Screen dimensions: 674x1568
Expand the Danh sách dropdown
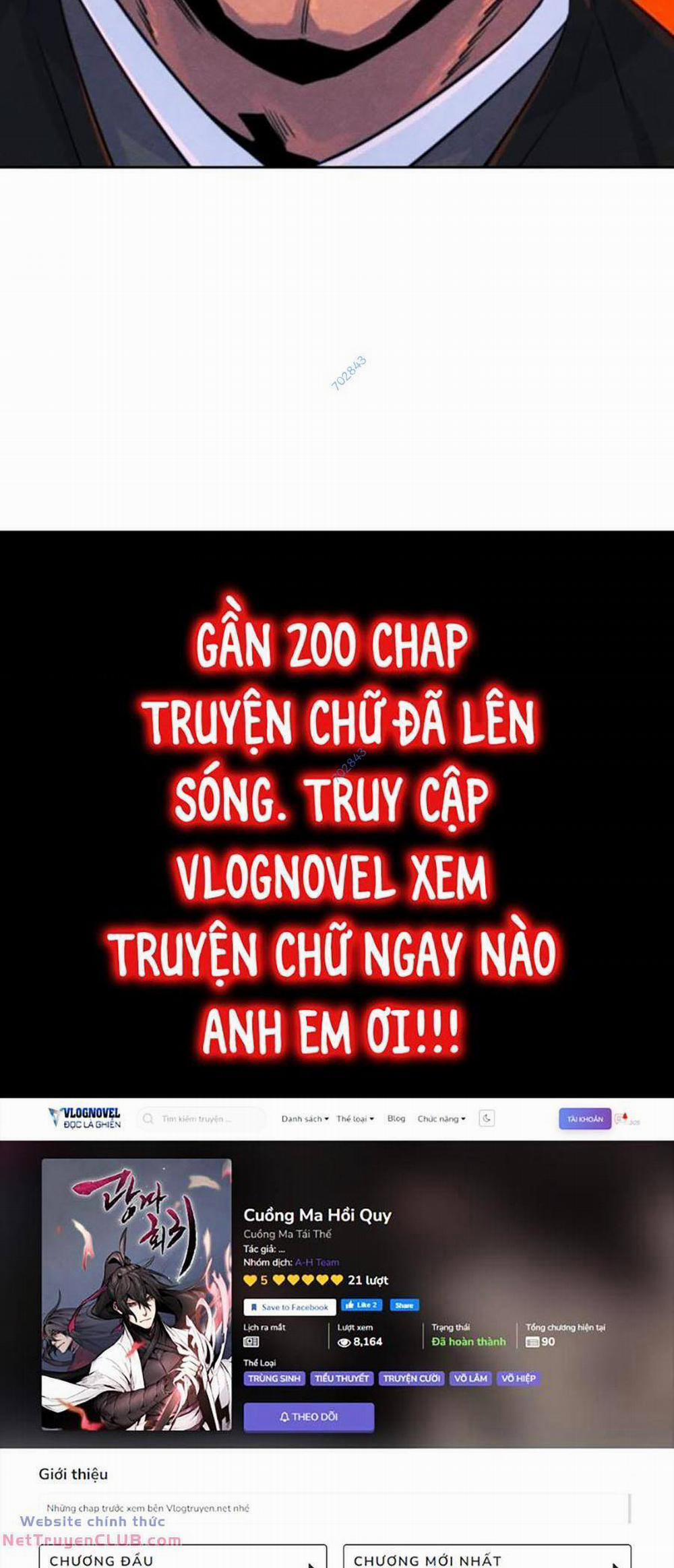(x=303, y=1118)
